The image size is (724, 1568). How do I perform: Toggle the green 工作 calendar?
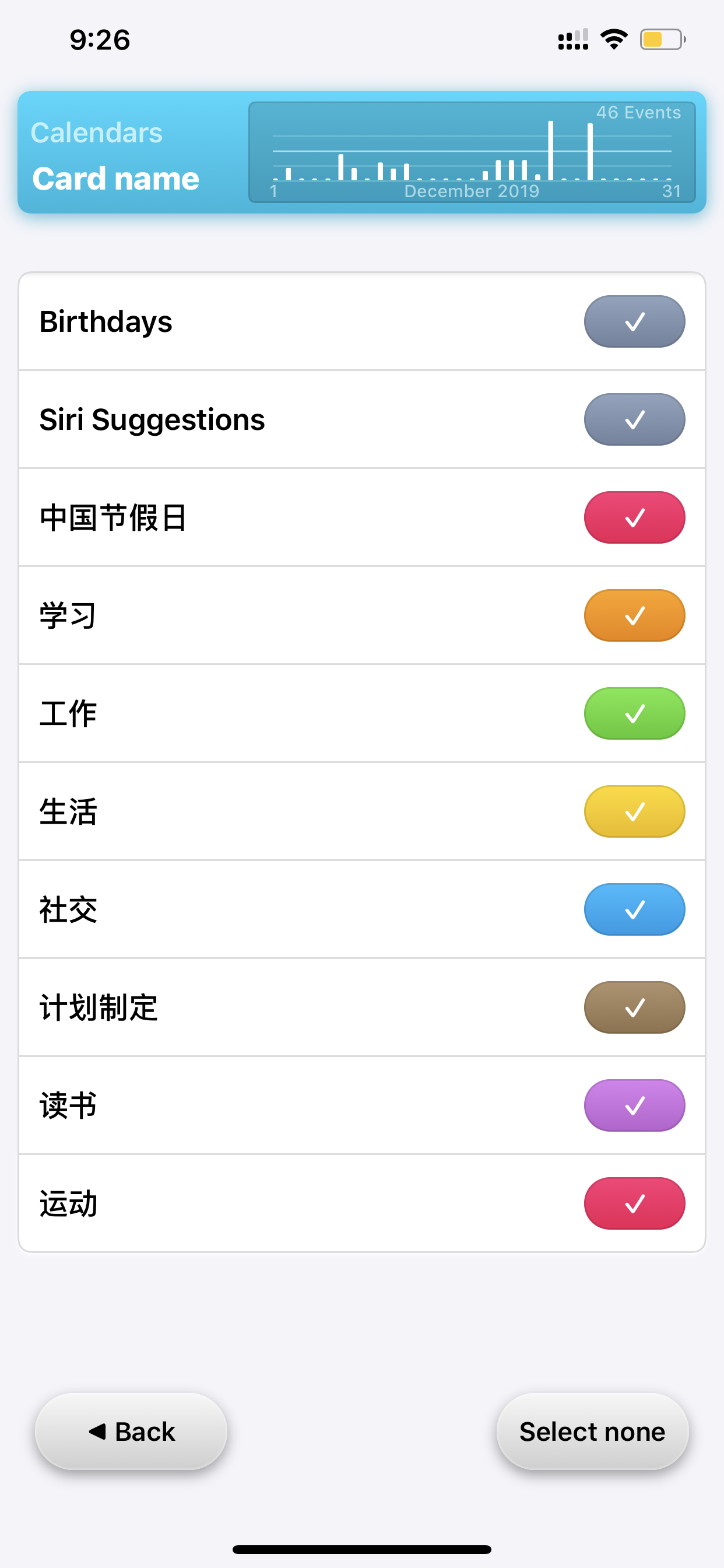point(635,713)
